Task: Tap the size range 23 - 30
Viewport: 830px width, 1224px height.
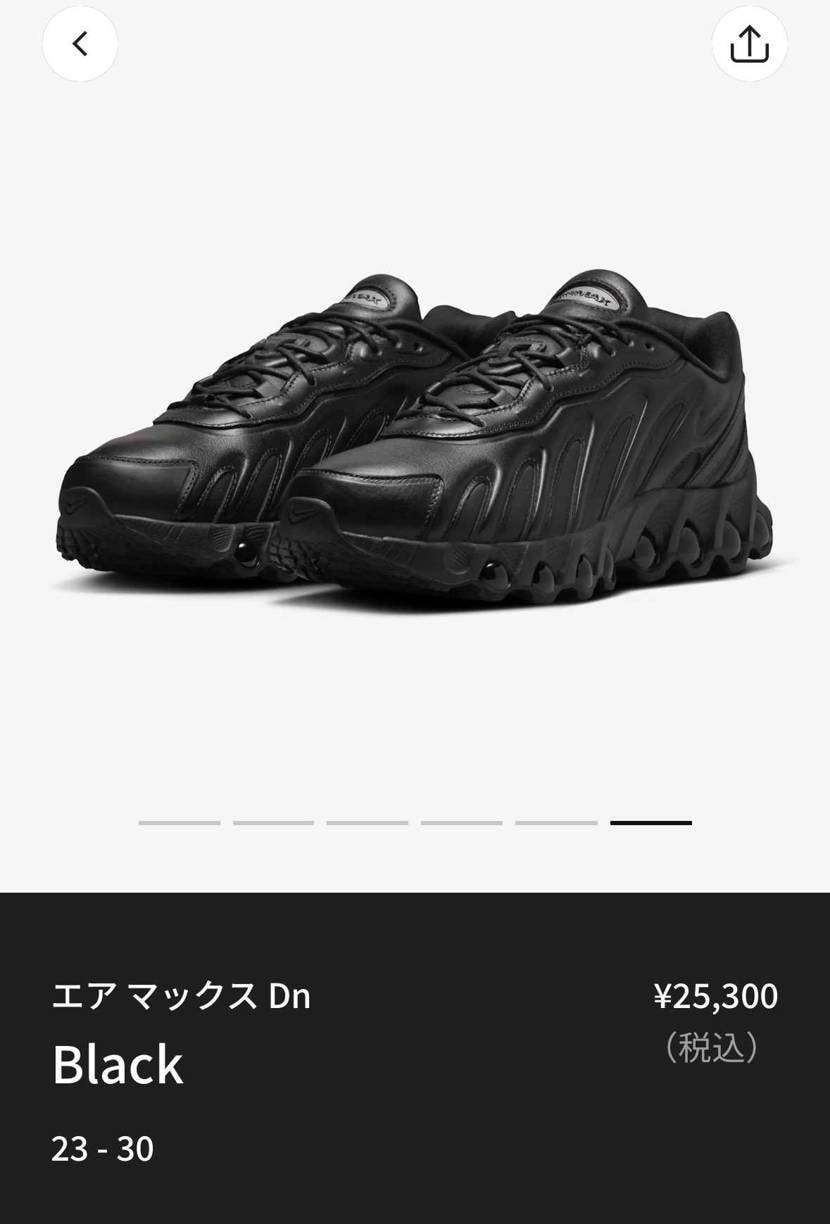Action: pos(104,1149)
